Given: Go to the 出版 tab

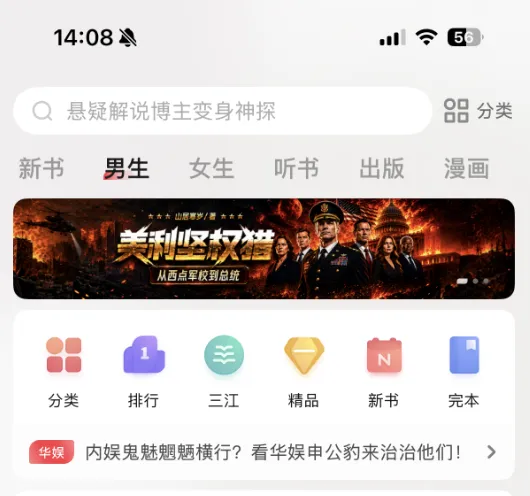Looking at the screenshot, I should coord(382,168).
